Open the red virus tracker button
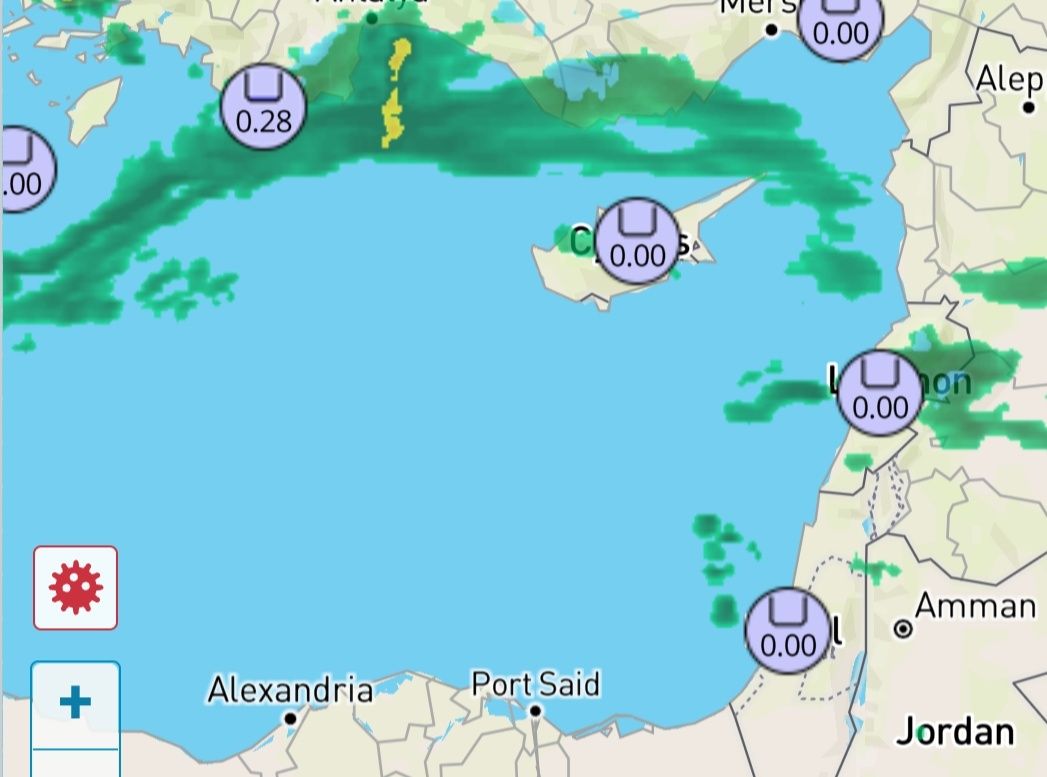 [x=75, y=588]
